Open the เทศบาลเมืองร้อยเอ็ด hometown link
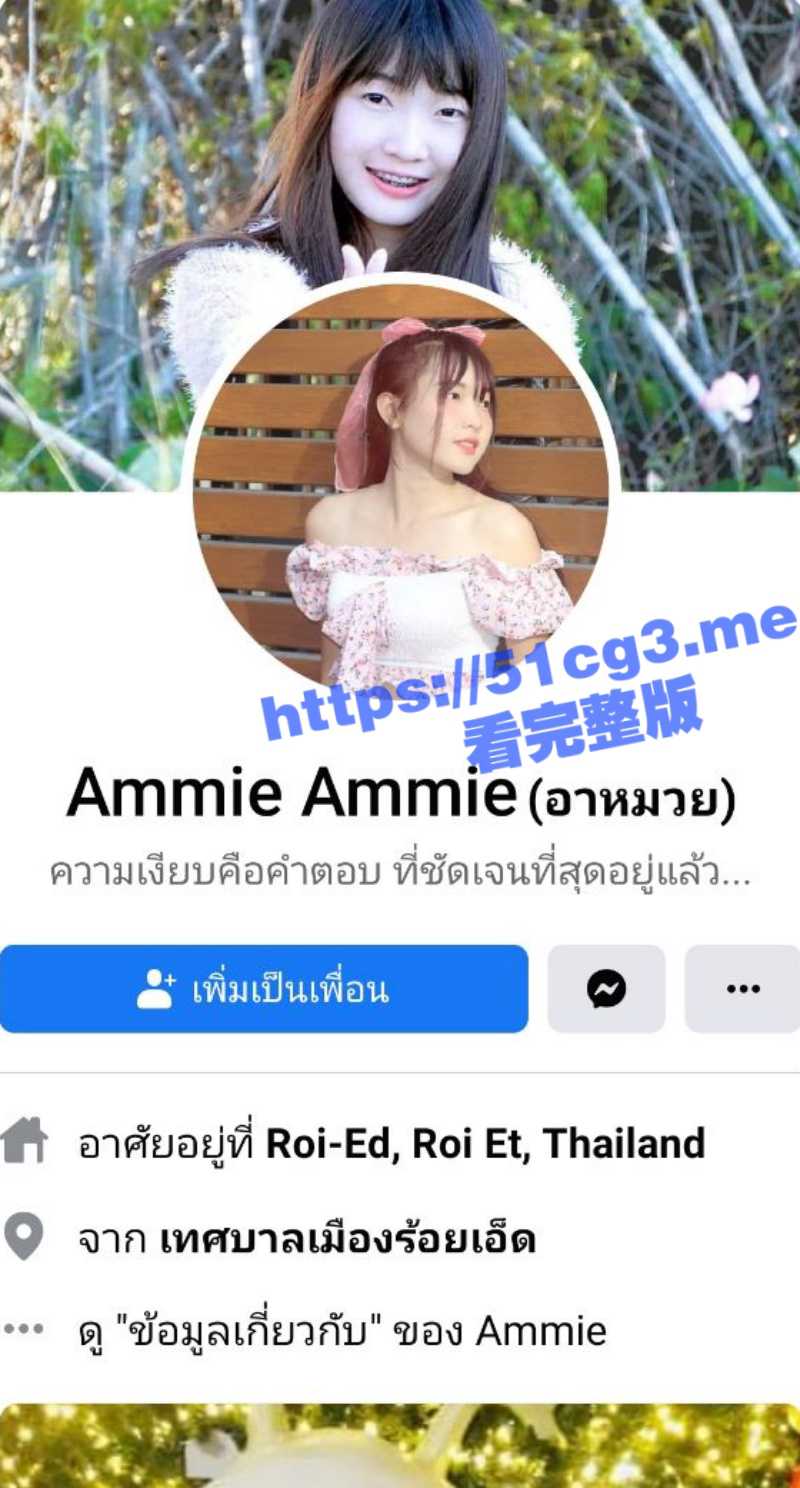The height and width of the screenshot is (1488, 800). (x=348, y=1240)
